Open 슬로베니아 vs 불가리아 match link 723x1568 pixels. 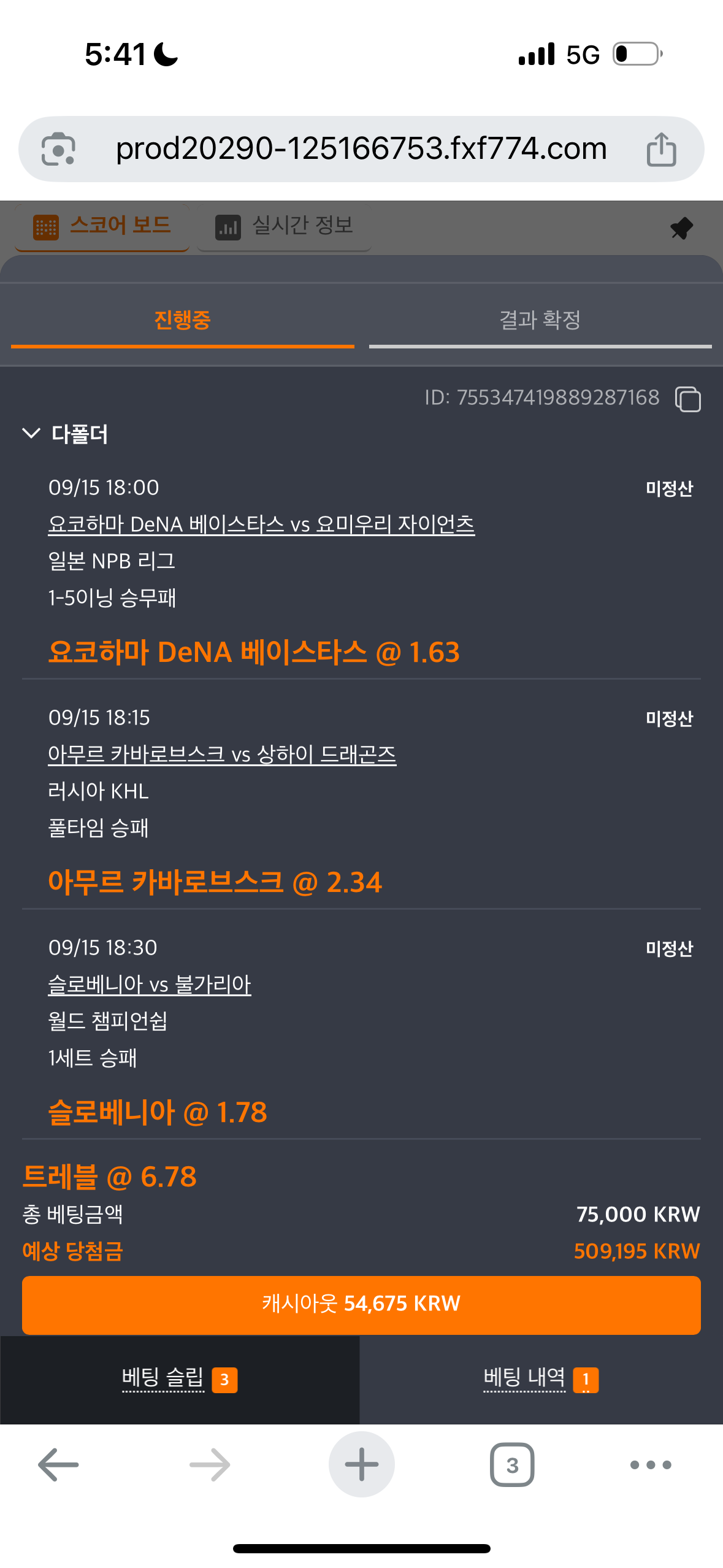150,985
